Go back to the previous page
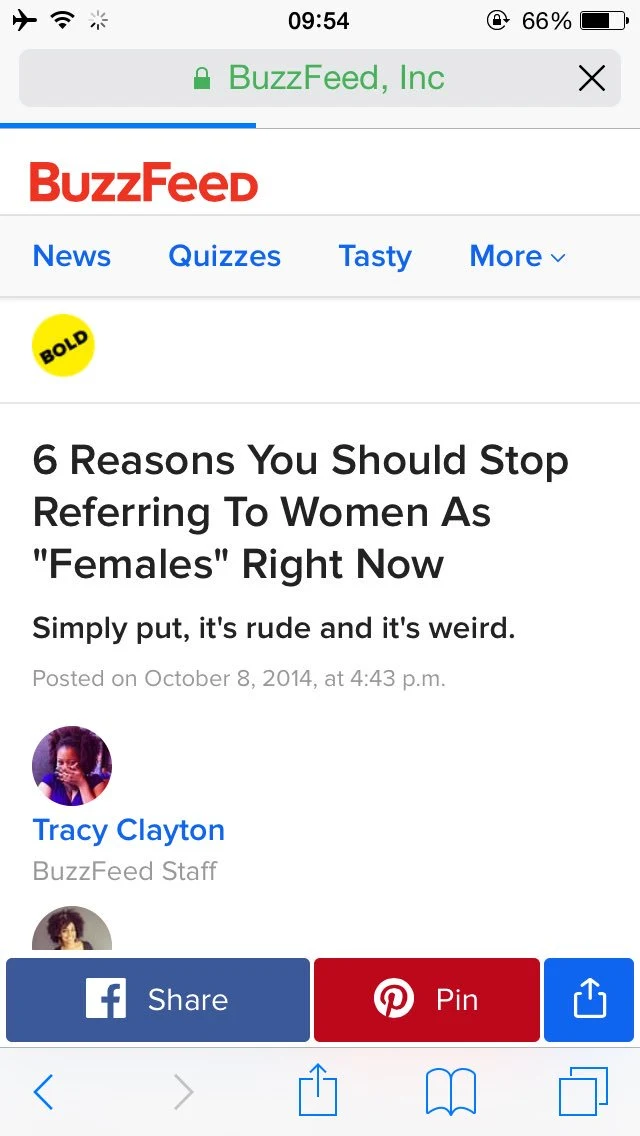640x1136 pixels. click(x=44, y=1092)
